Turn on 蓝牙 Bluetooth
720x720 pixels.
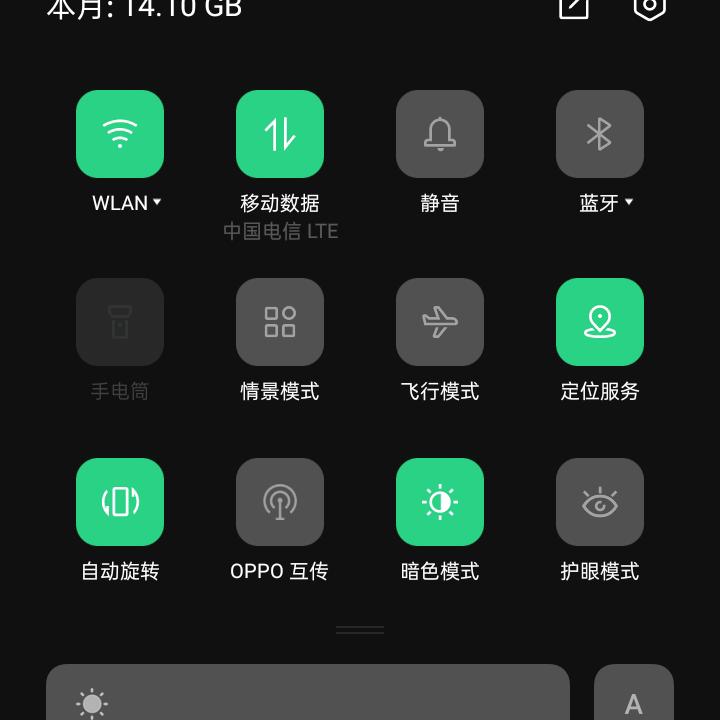coord(600,134)
